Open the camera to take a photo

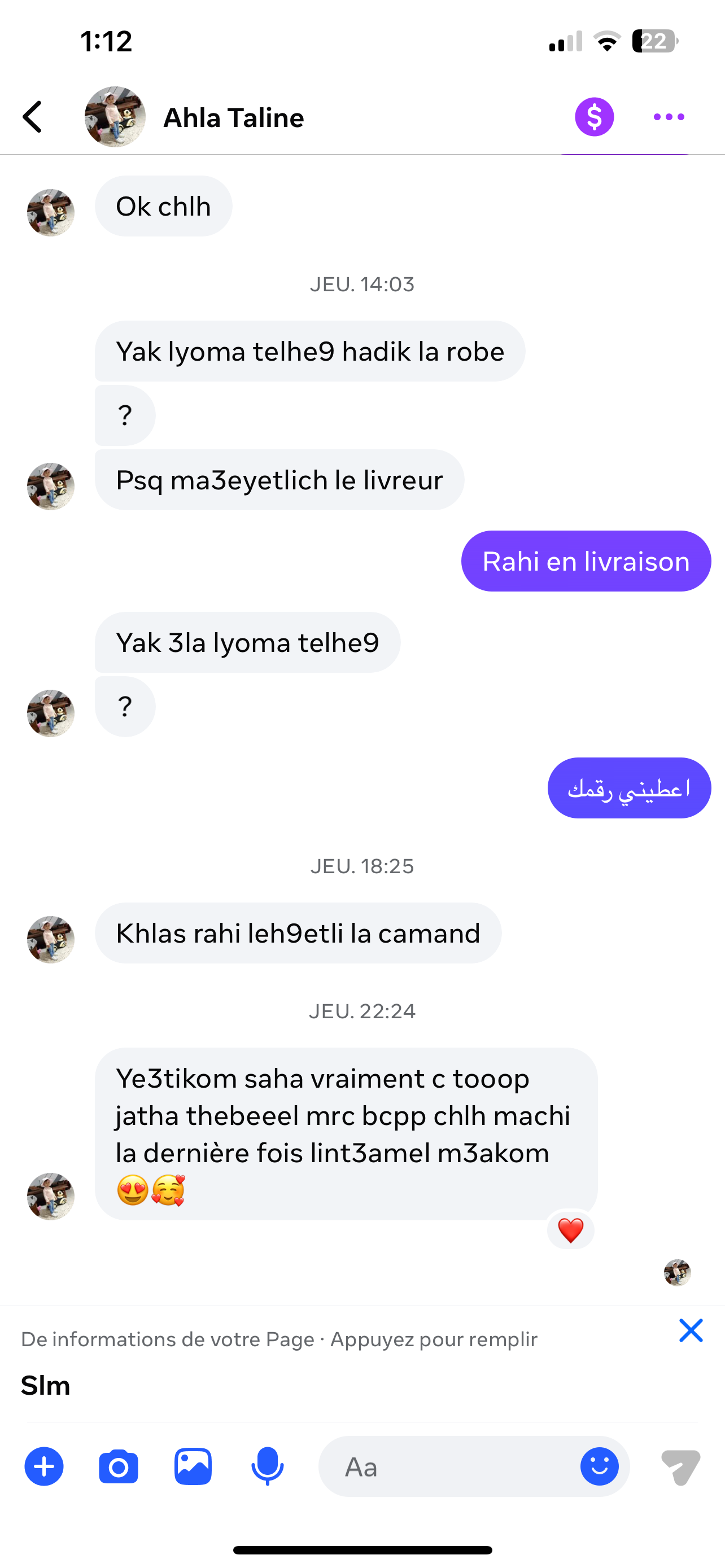click(x=118, y=1466)
